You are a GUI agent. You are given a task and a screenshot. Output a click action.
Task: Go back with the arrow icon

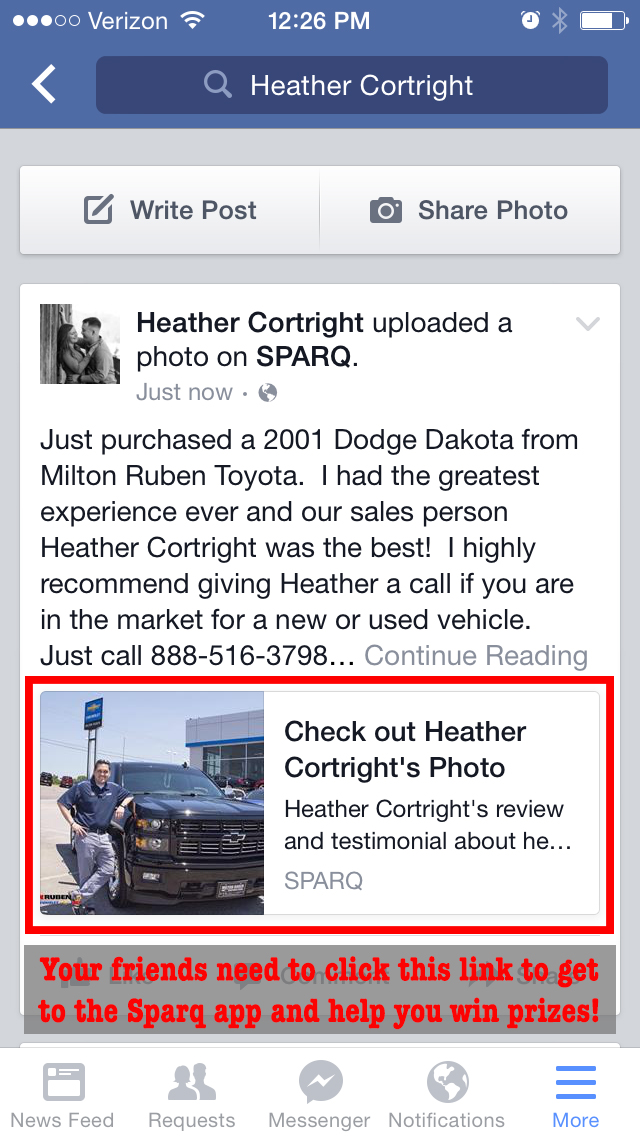tap(44, 85)
